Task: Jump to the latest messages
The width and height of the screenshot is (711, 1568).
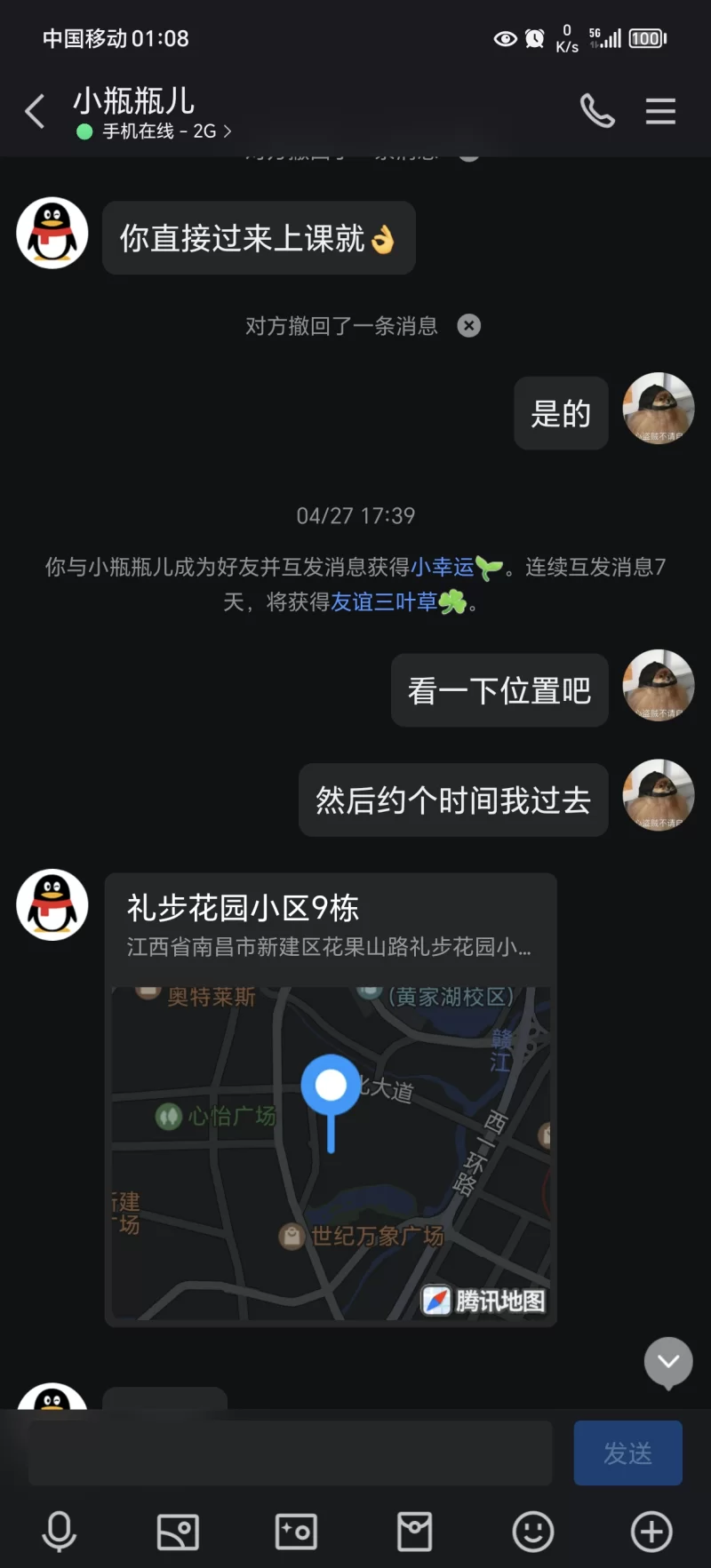Action: point(668,1361)
